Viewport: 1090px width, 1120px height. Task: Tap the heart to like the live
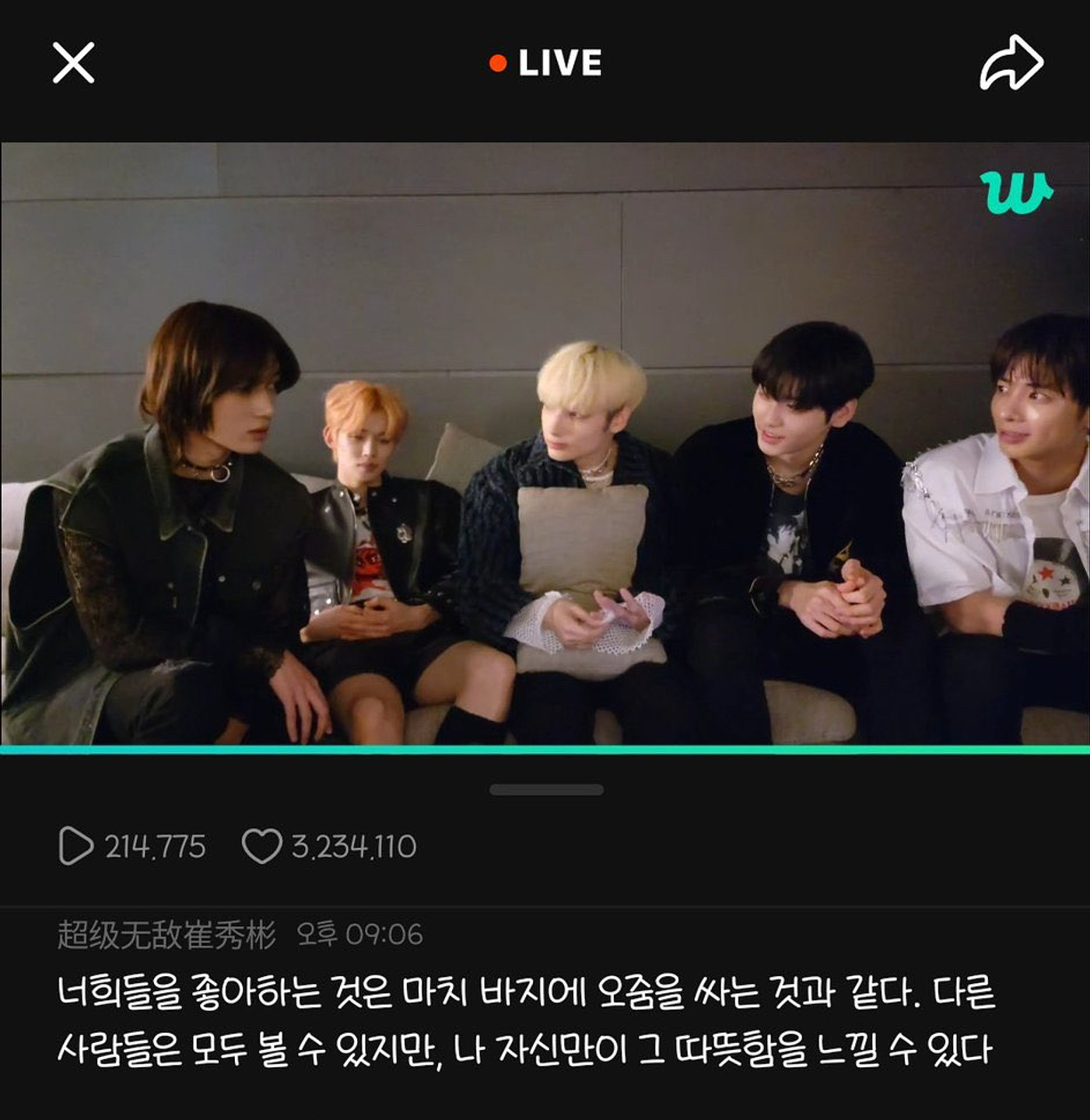click(261, 846)
